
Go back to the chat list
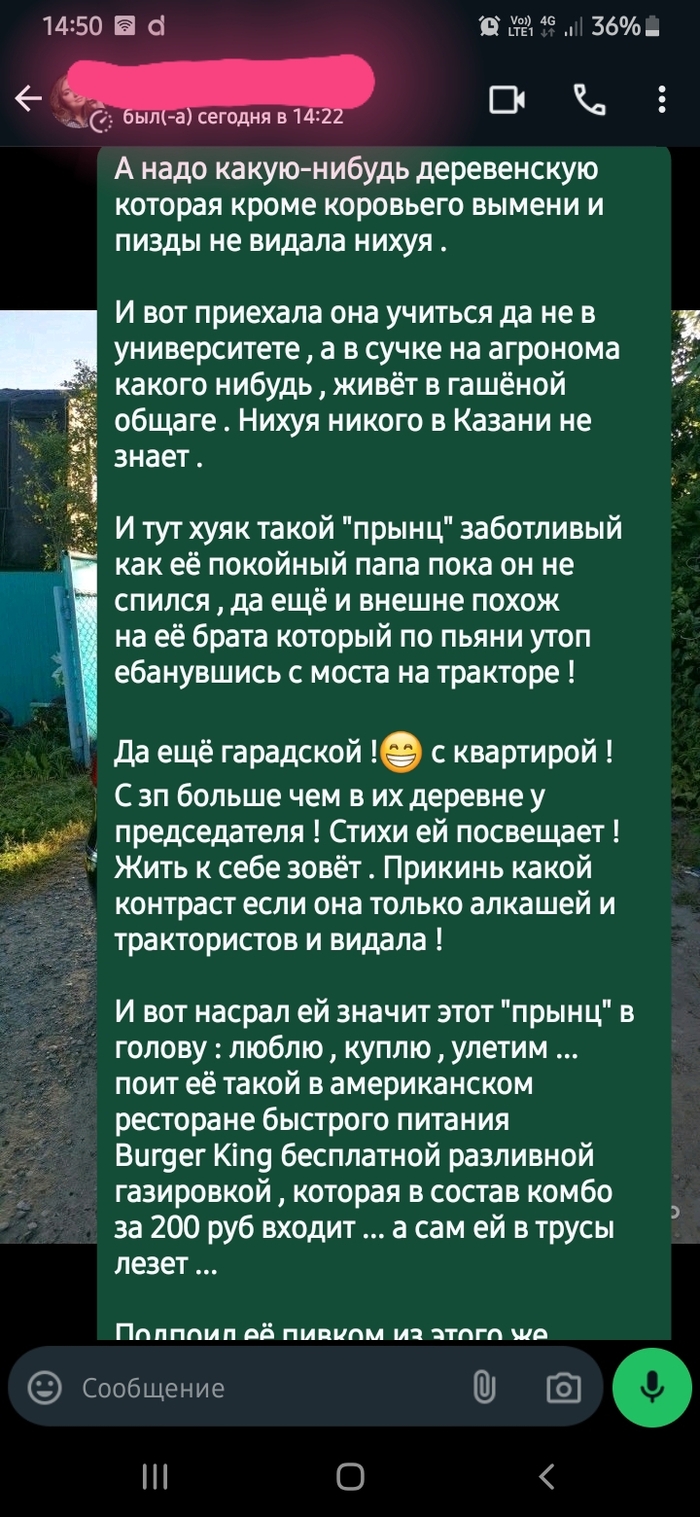coord(29,98)
